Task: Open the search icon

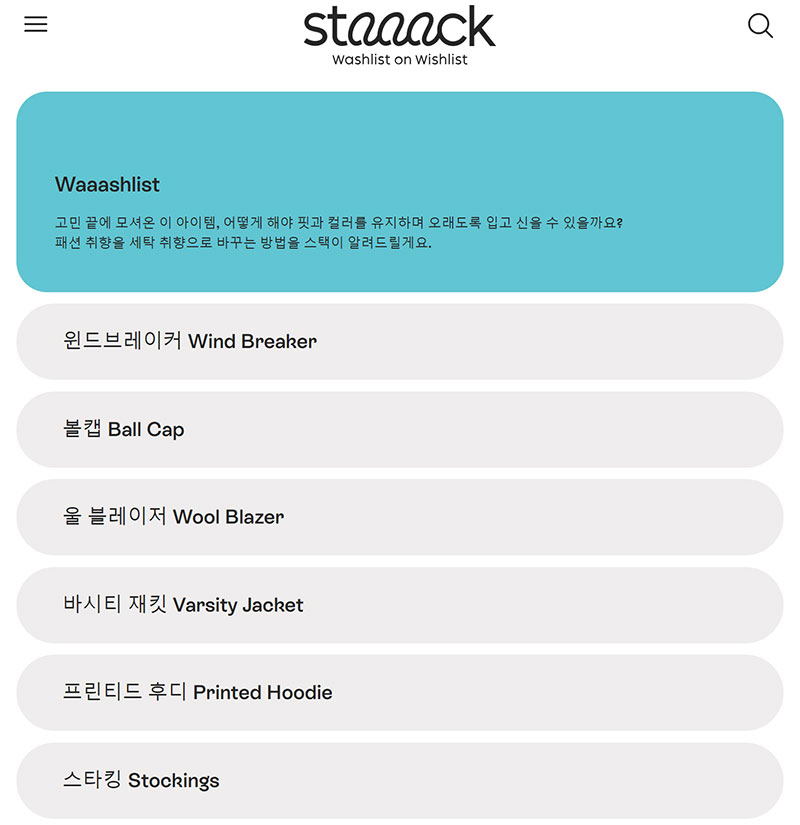Action: 760,26
